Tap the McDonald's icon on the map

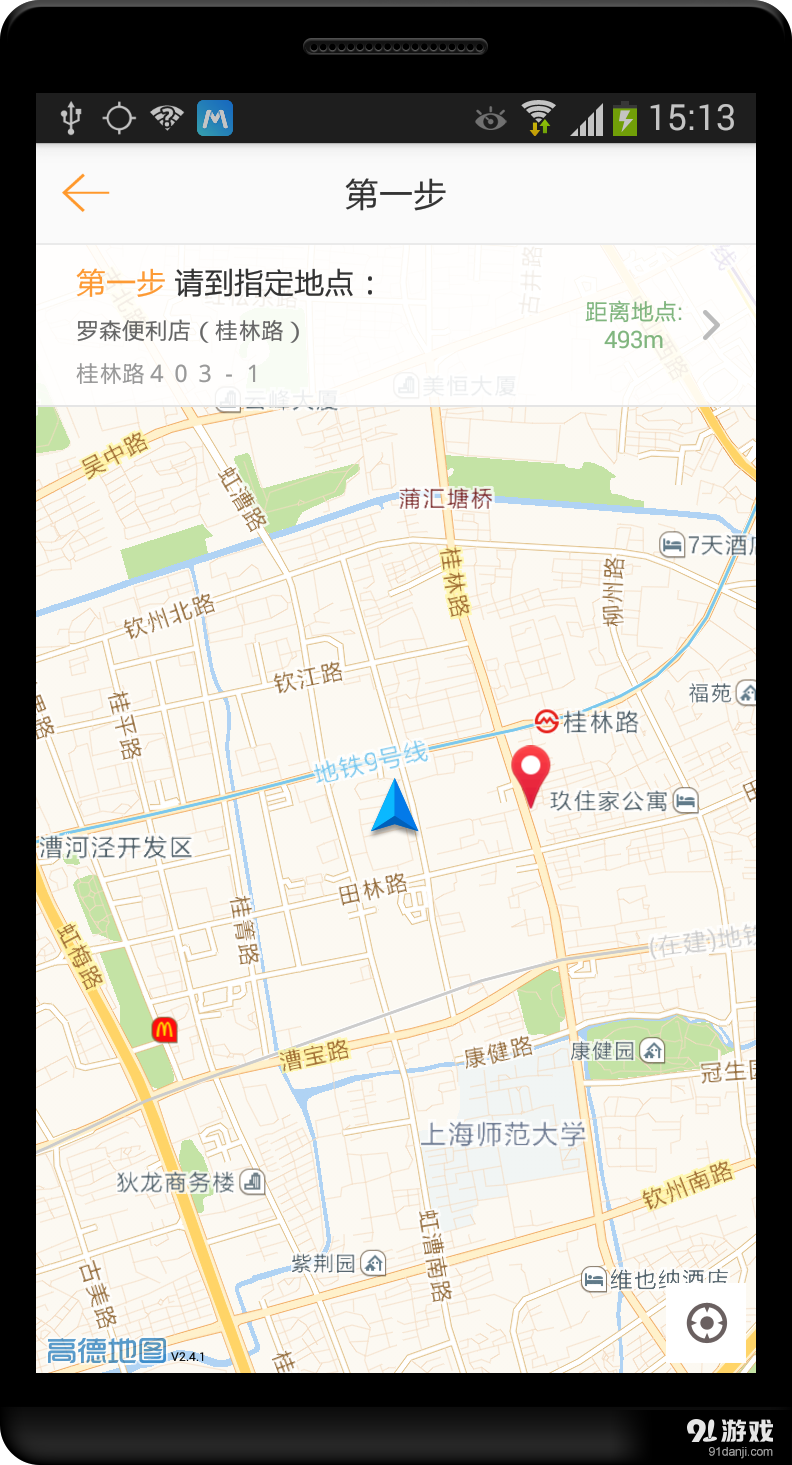click(x=164, y=1028)
